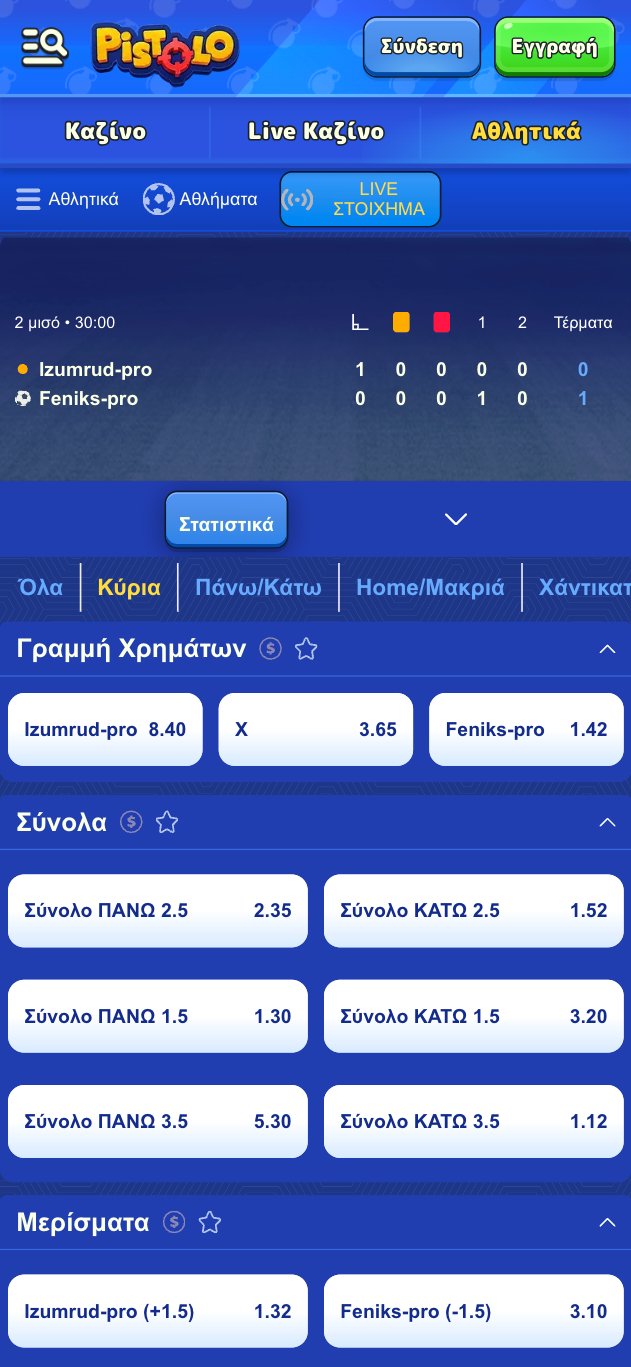Bet on Izumrud-pro at 8.40
Screen dimensions: 631x1367
tap(105, 729)
